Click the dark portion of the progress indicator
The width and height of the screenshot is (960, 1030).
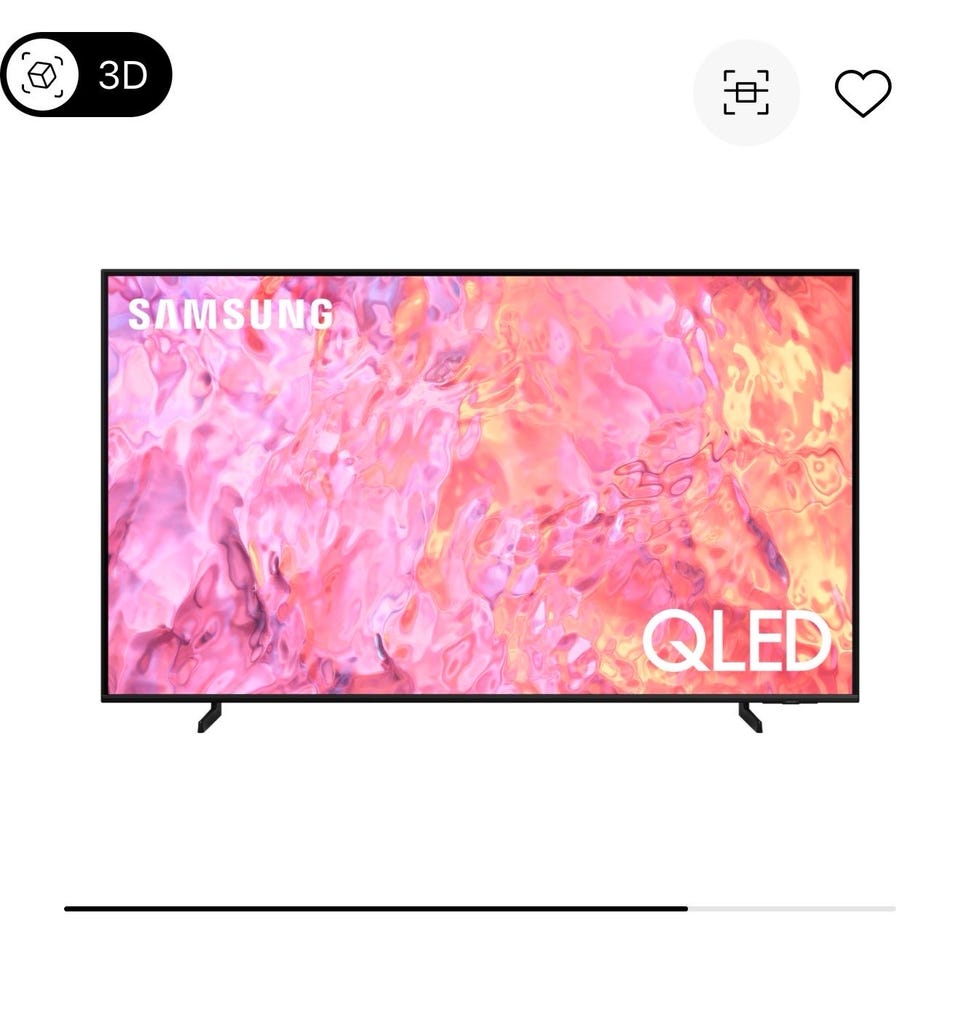click(x=370, y=908)
